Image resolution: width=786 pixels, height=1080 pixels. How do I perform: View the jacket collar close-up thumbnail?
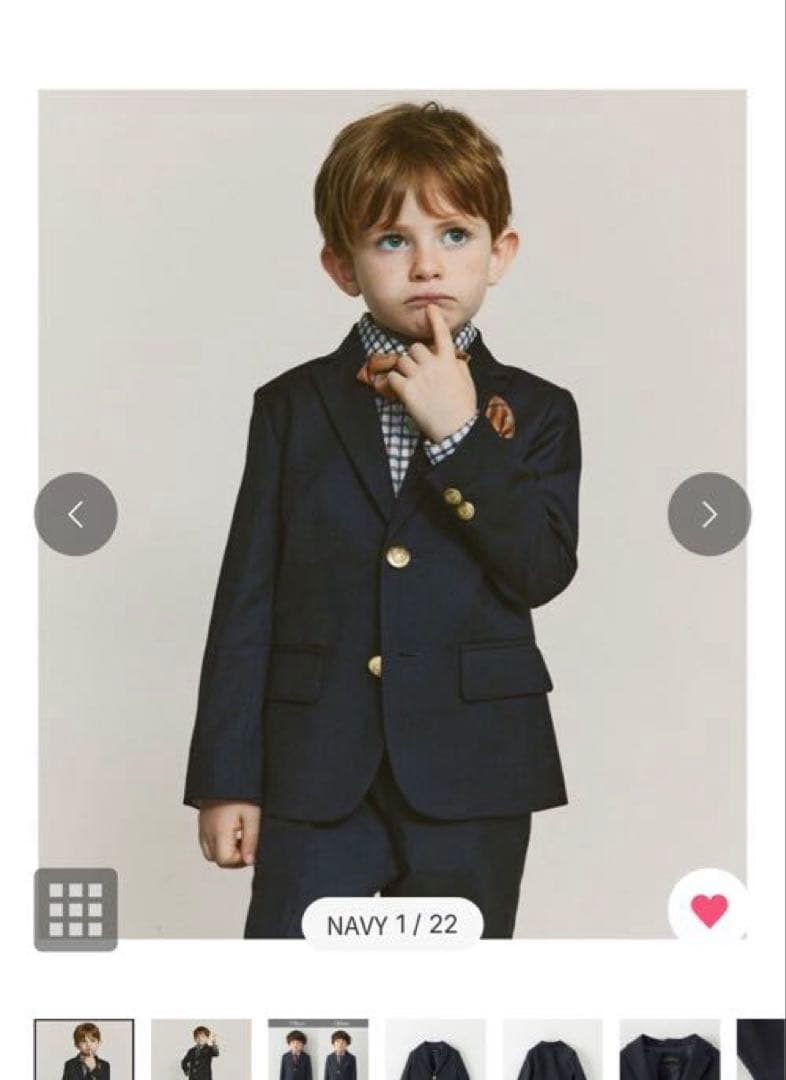(669, 1050)
